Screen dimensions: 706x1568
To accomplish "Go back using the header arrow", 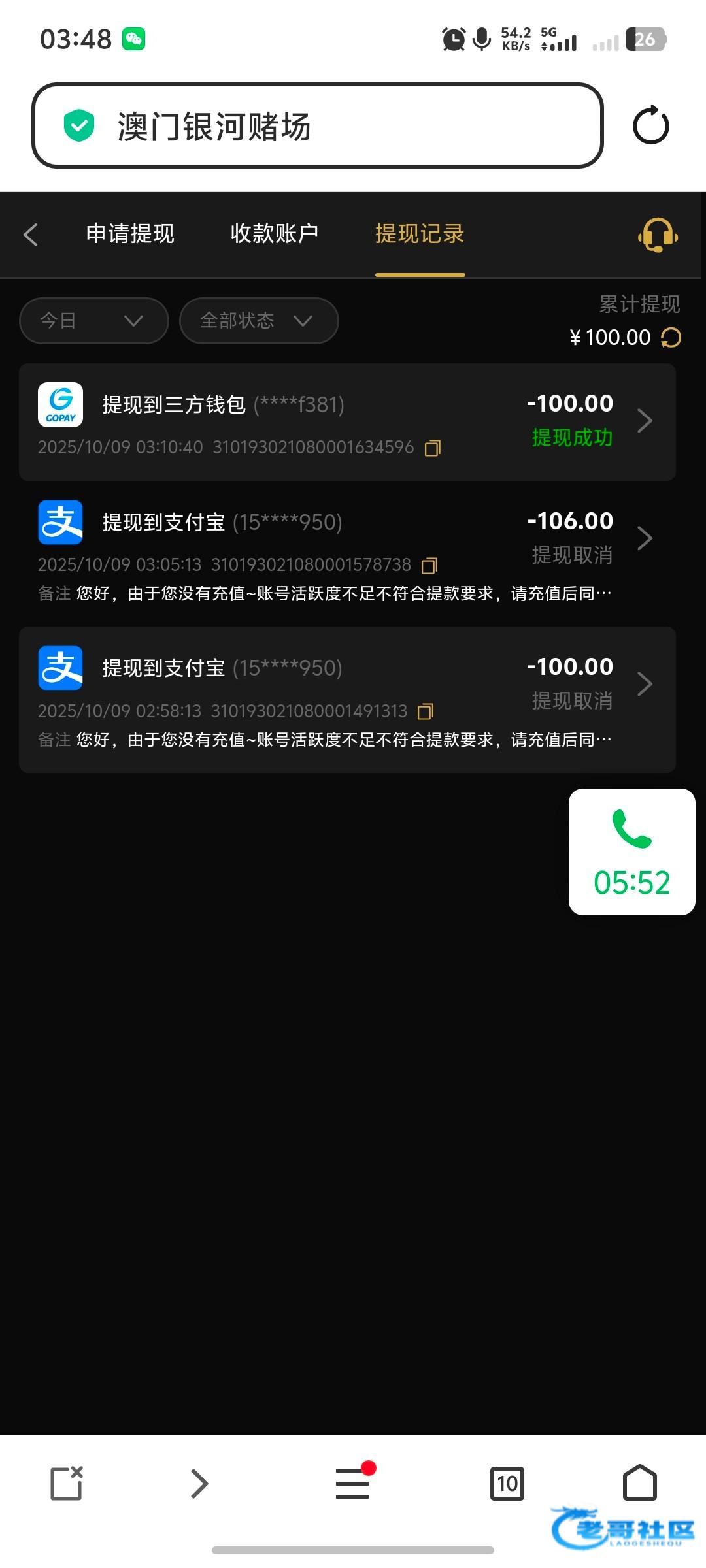I will (31, 235).
